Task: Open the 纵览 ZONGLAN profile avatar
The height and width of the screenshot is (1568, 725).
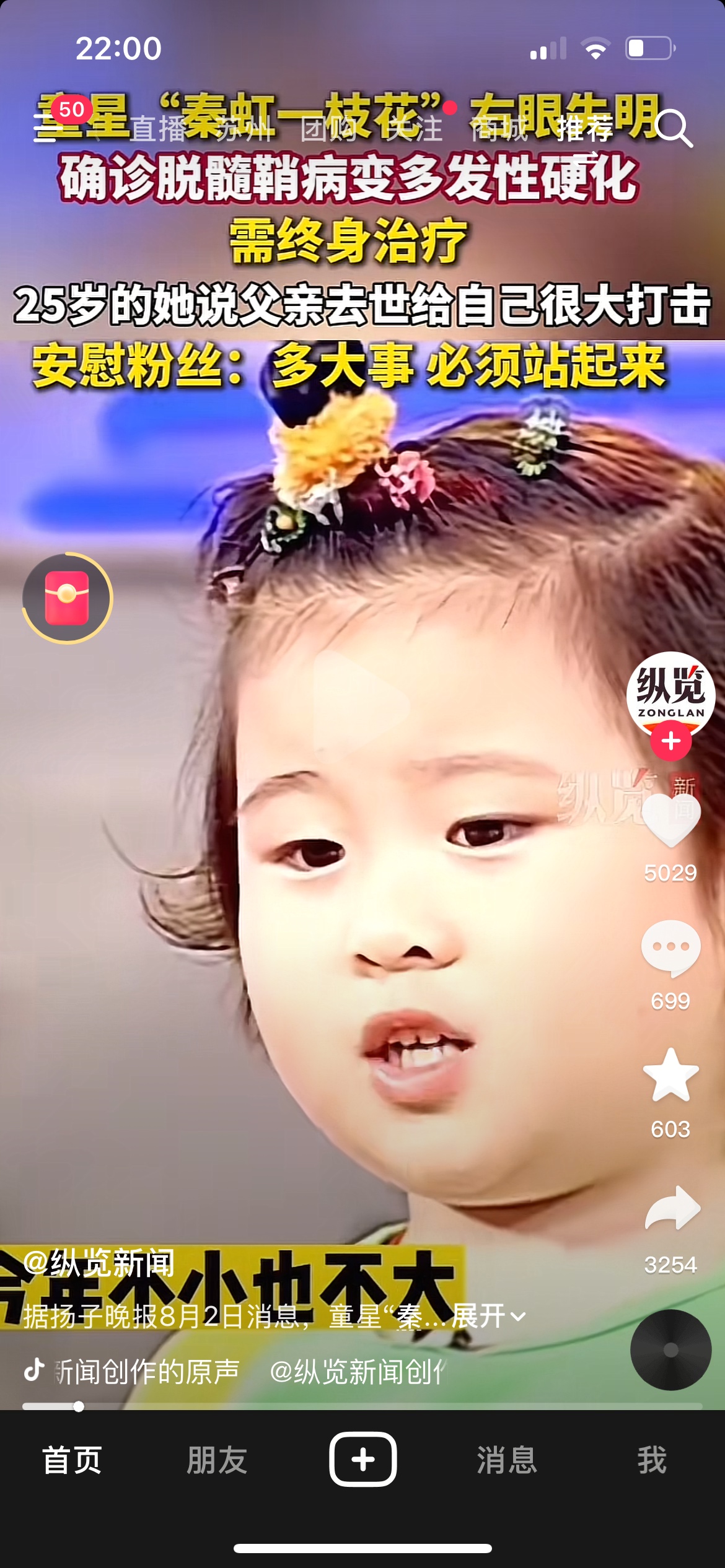Action: click(x=670, y=694)
